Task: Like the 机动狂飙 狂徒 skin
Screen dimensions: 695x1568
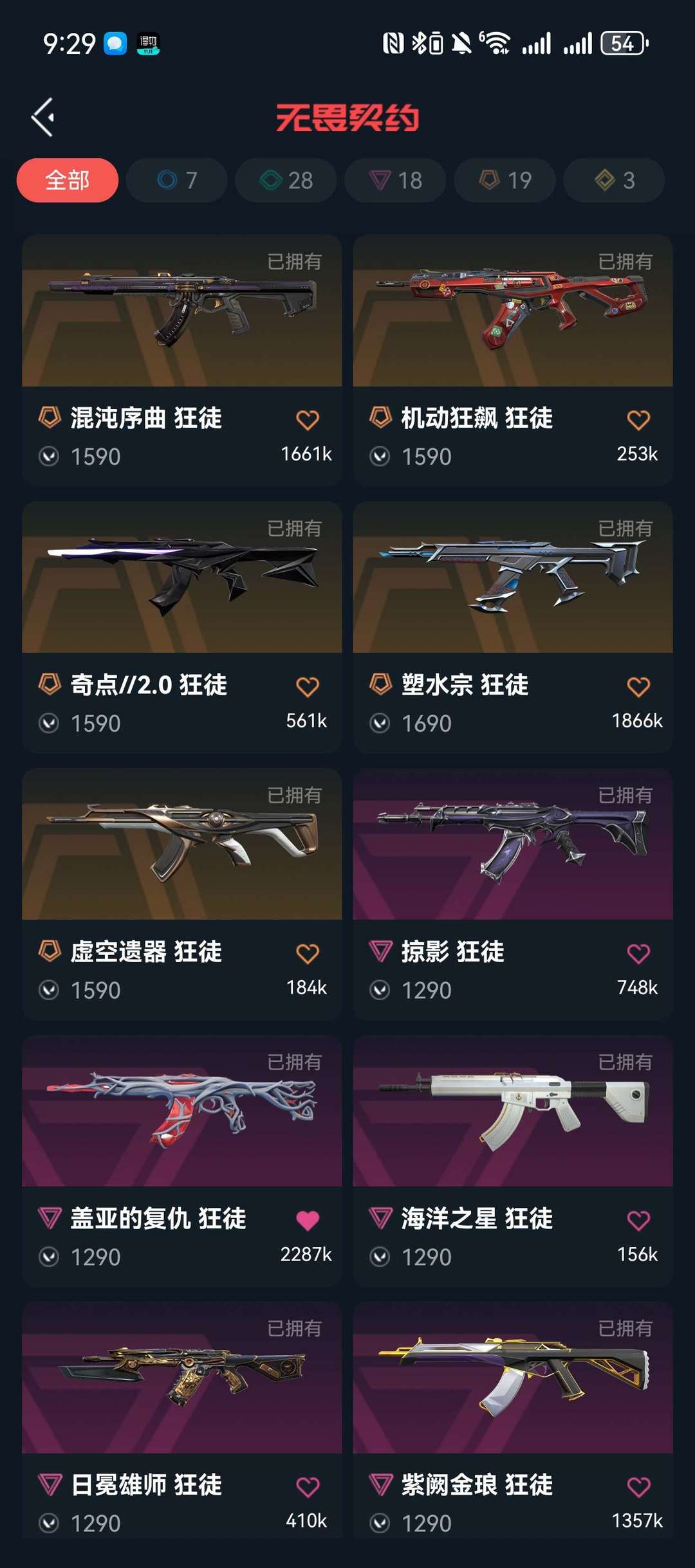Action: [x=638, y=420]
